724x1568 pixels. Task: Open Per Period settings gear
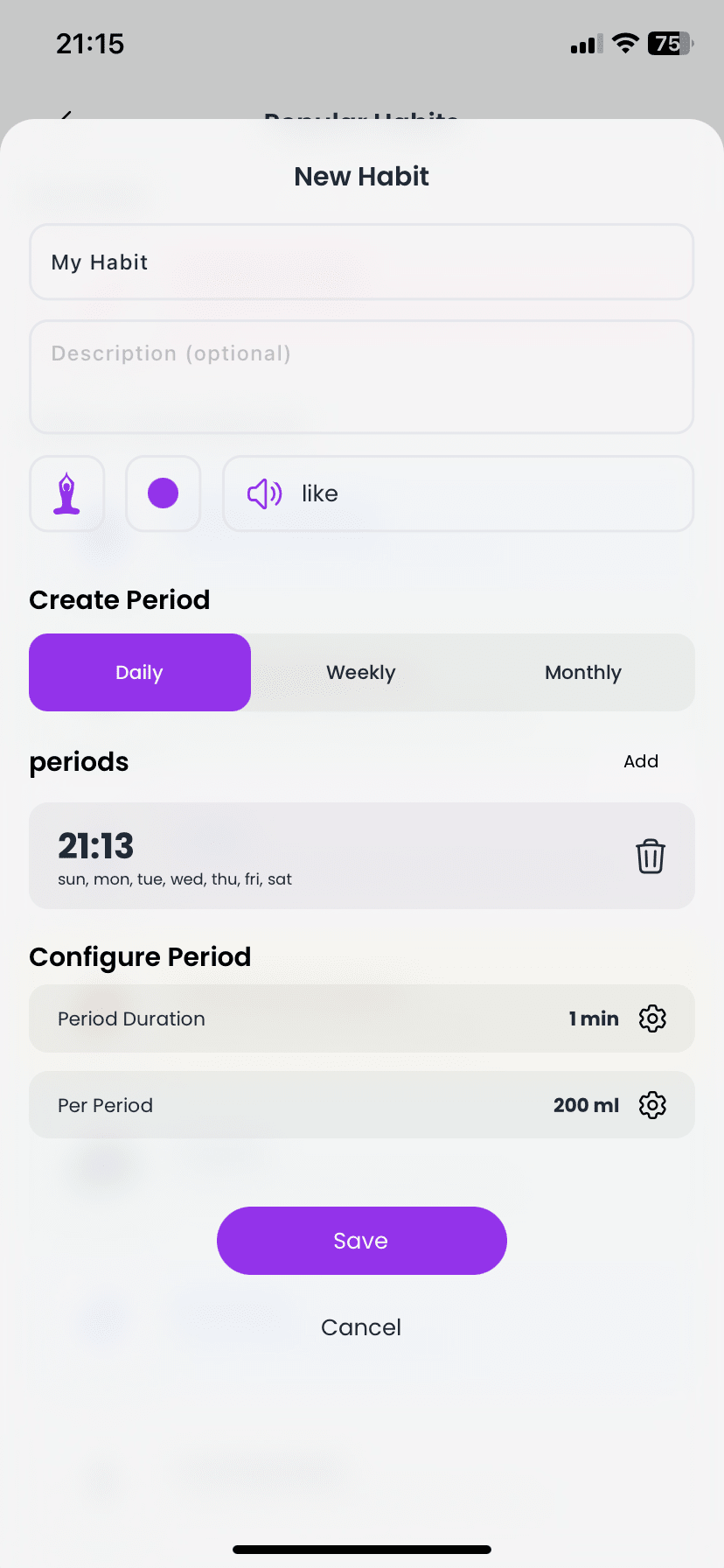tap(652, 1105)
